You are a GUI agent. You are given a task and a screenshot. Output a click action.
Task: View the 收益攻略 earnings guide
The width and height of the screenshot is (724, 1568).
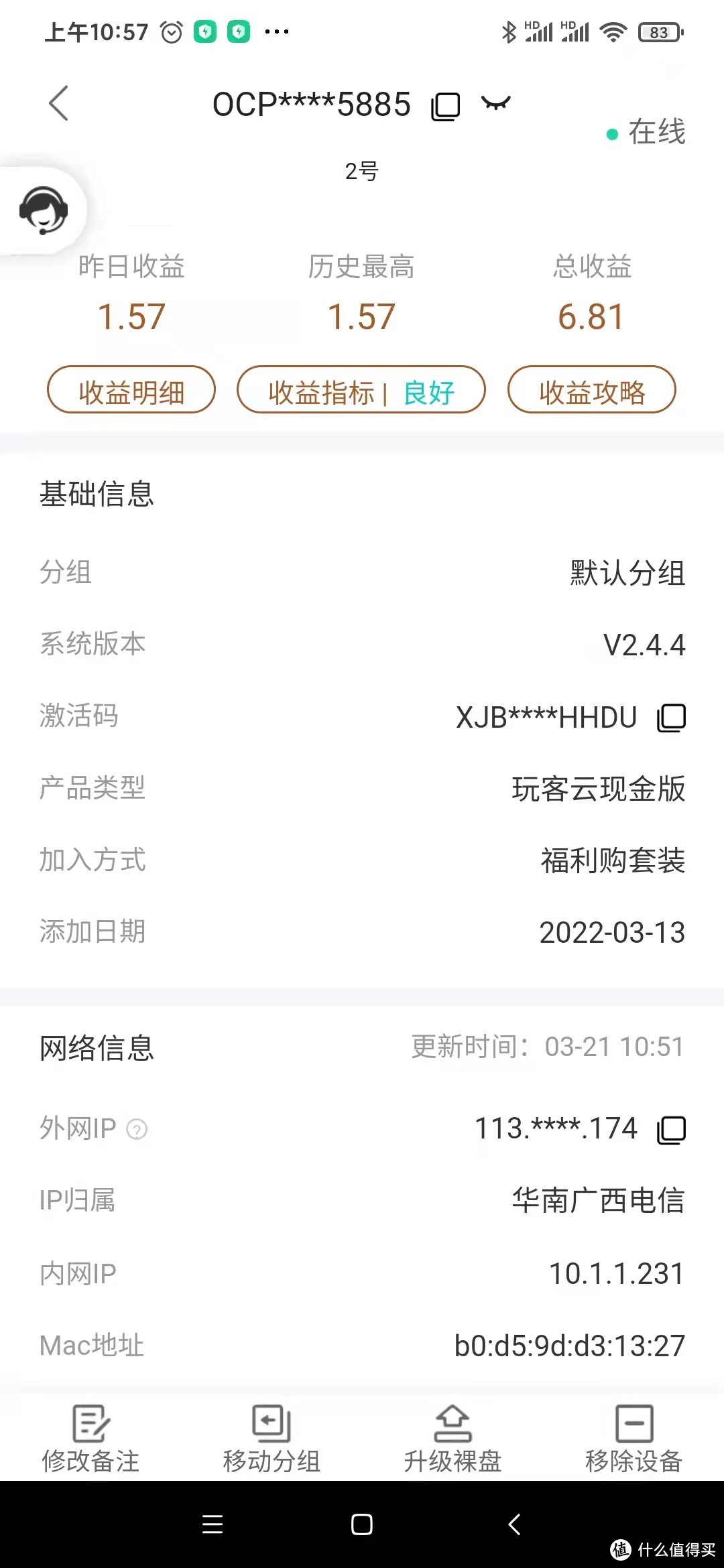593,391
